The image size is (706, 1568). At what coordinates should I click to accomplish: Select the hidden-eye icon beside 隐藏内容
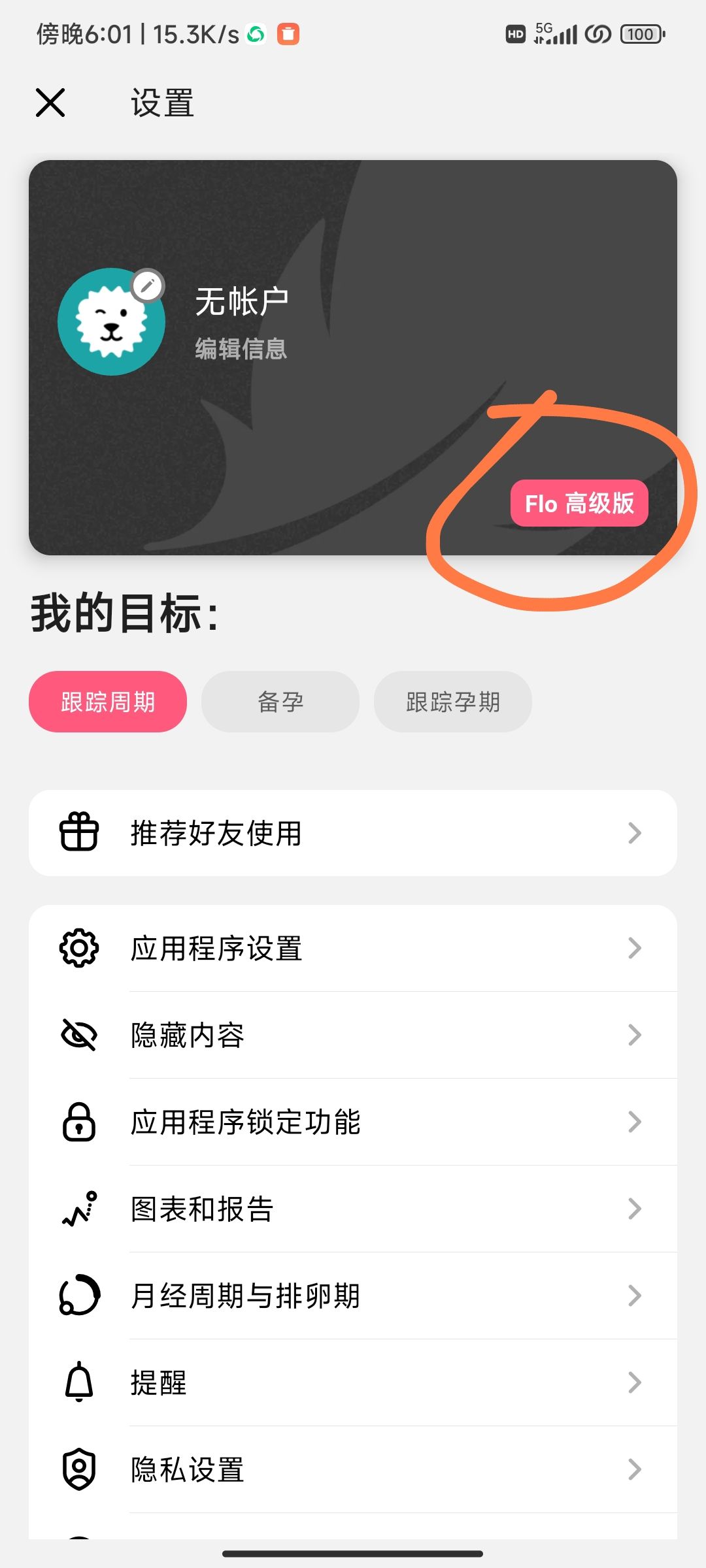pos(78,1034)
